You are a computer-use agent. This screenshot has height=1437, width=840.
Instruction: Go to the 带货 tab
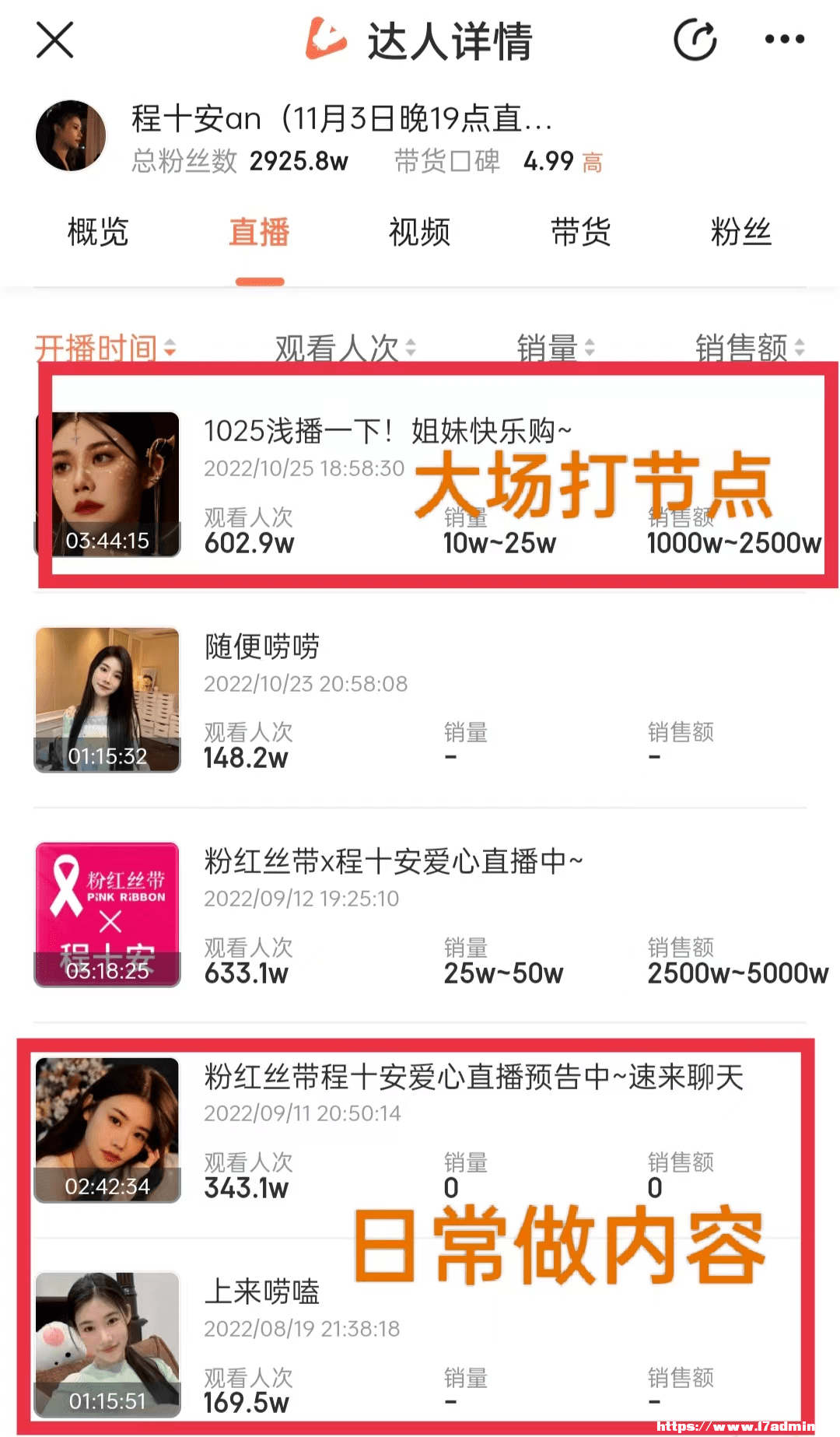(580, 232)
